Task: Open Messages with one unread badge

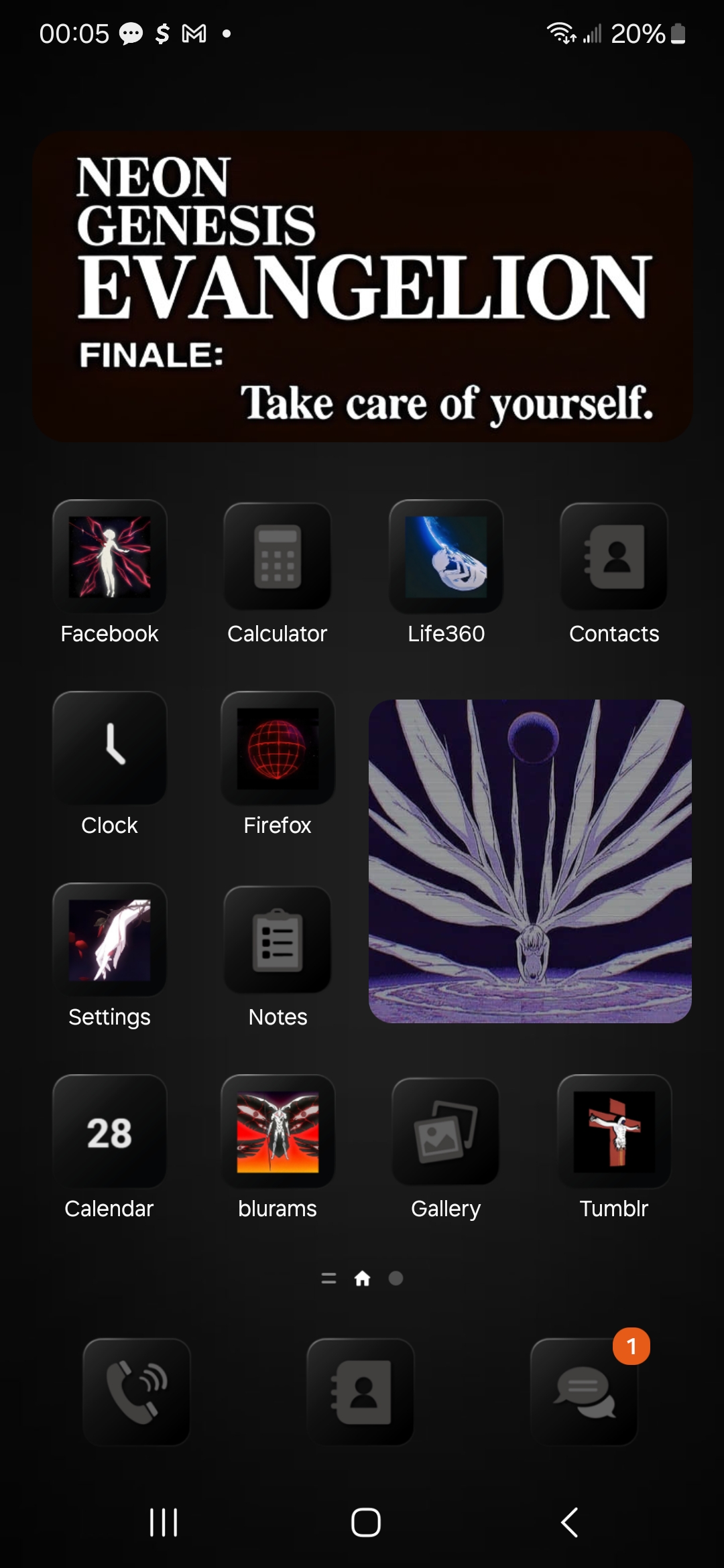Action: pos(584,1392)
